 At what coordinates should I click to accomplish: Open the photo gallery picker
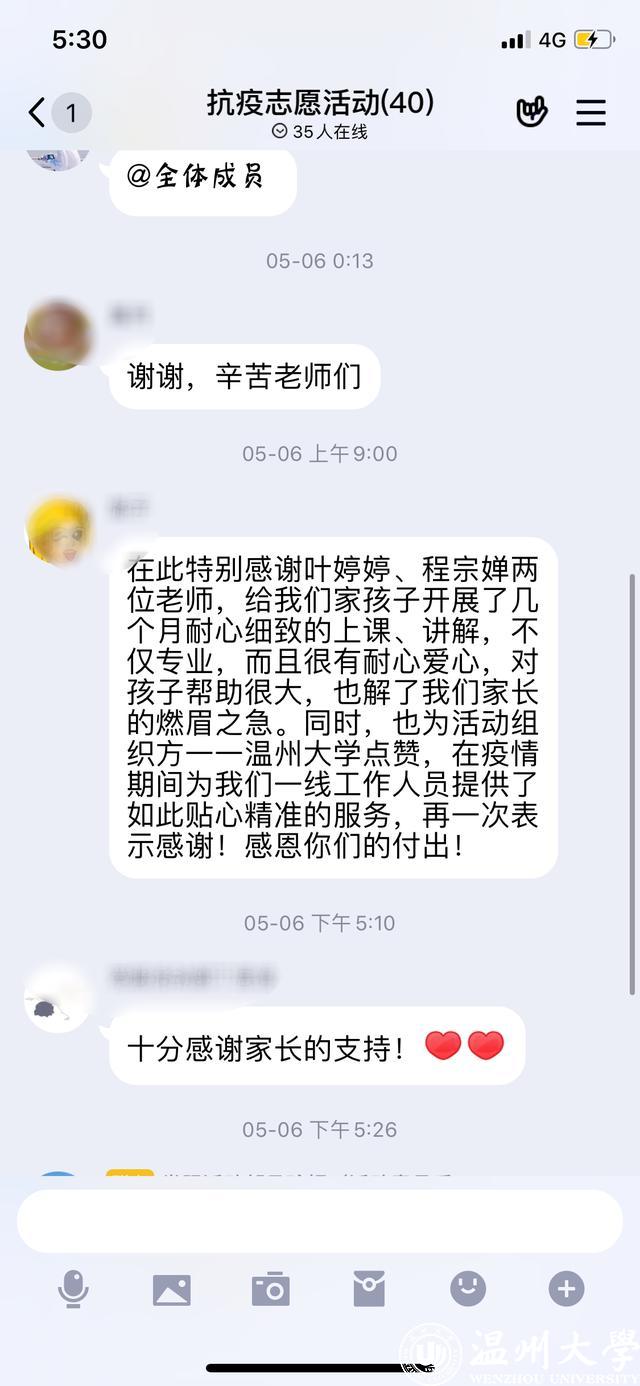tap(171, 1290)
